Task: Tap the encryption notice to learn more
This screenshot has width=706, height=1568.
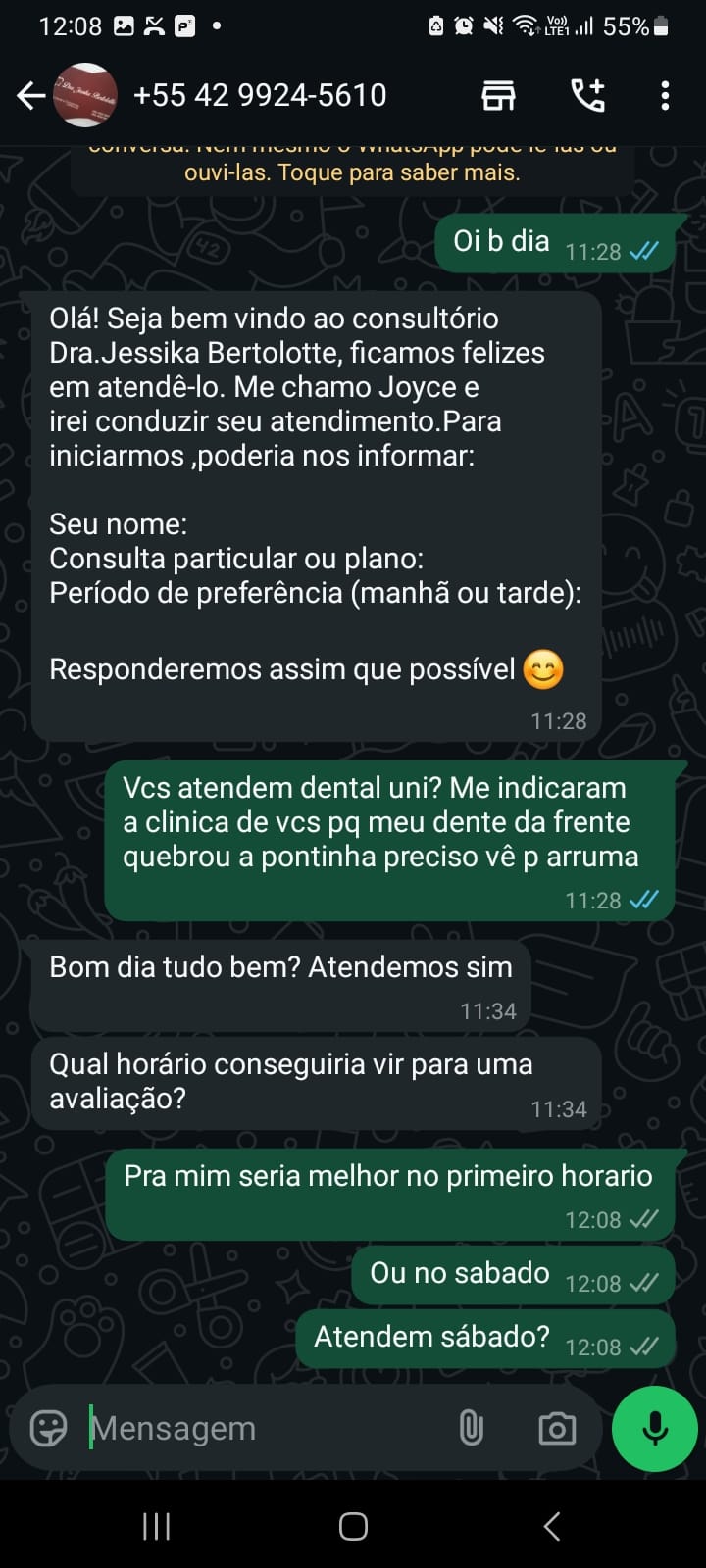Action: pyautogui.click(x=352, y=168)
